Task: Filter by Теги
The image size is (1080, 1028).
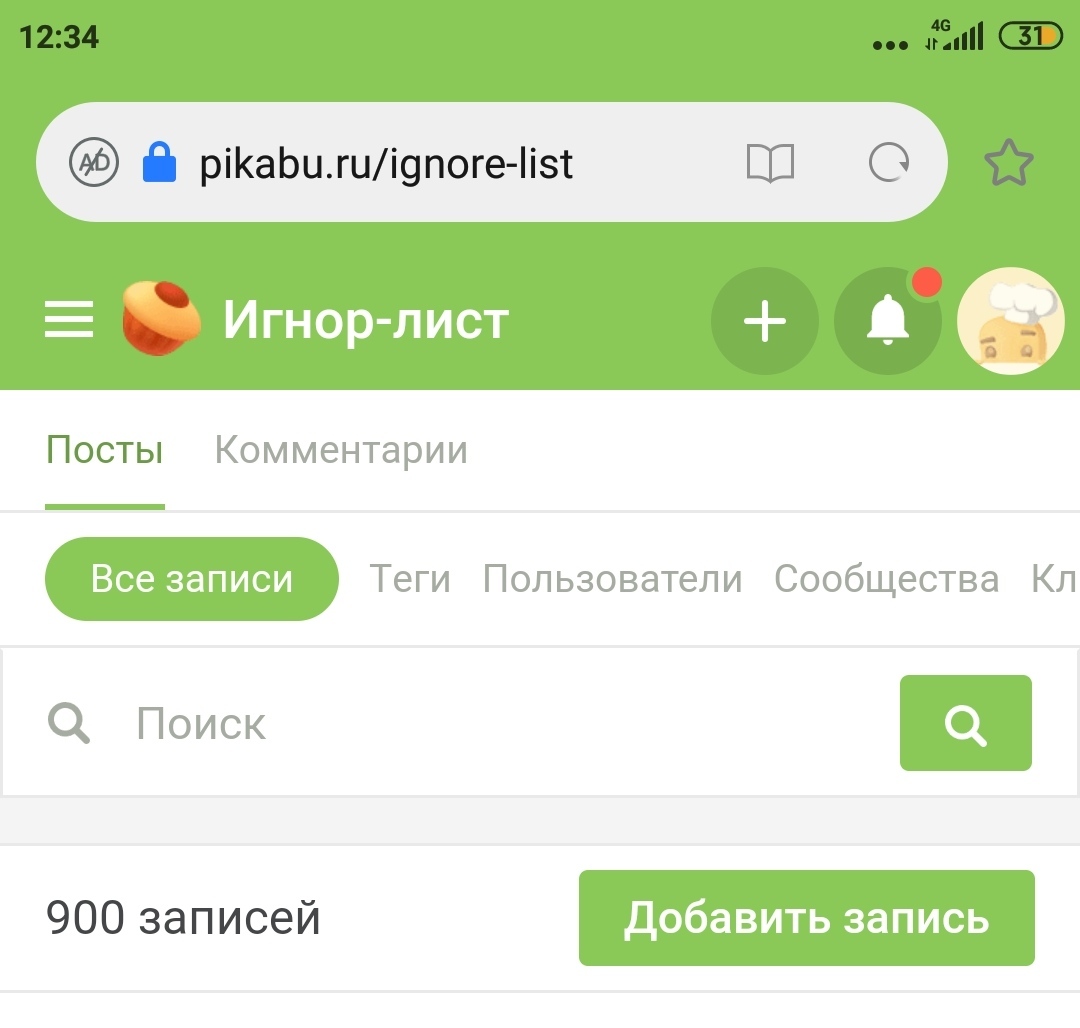Action: 410,579
